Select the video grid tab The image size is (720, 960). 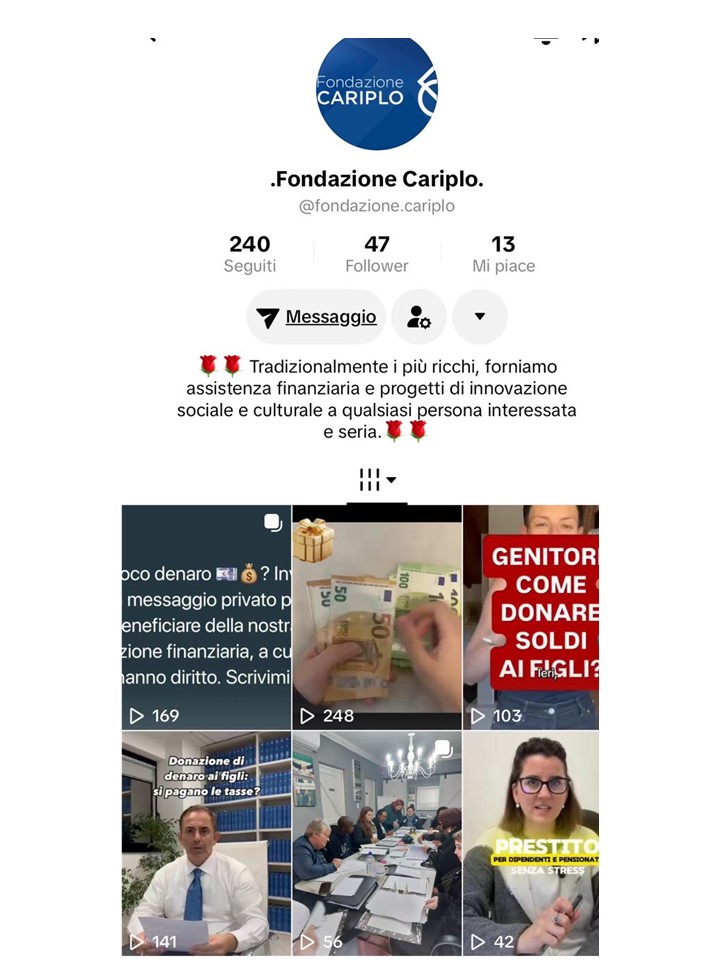coord(377,481)
